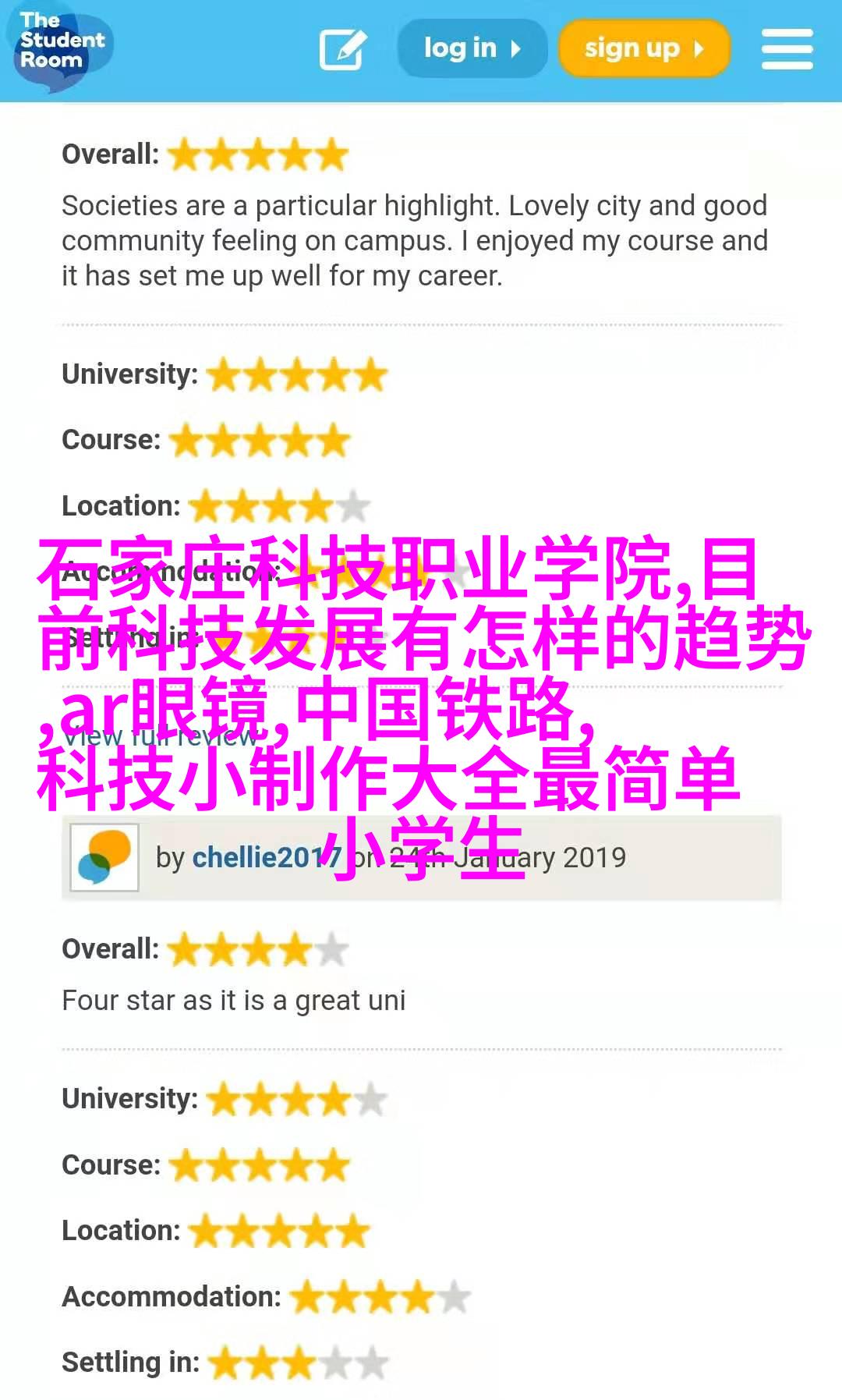Tap the log in button
The height and width of the screenshot is (1400, 842).
[x=472, y=48]
